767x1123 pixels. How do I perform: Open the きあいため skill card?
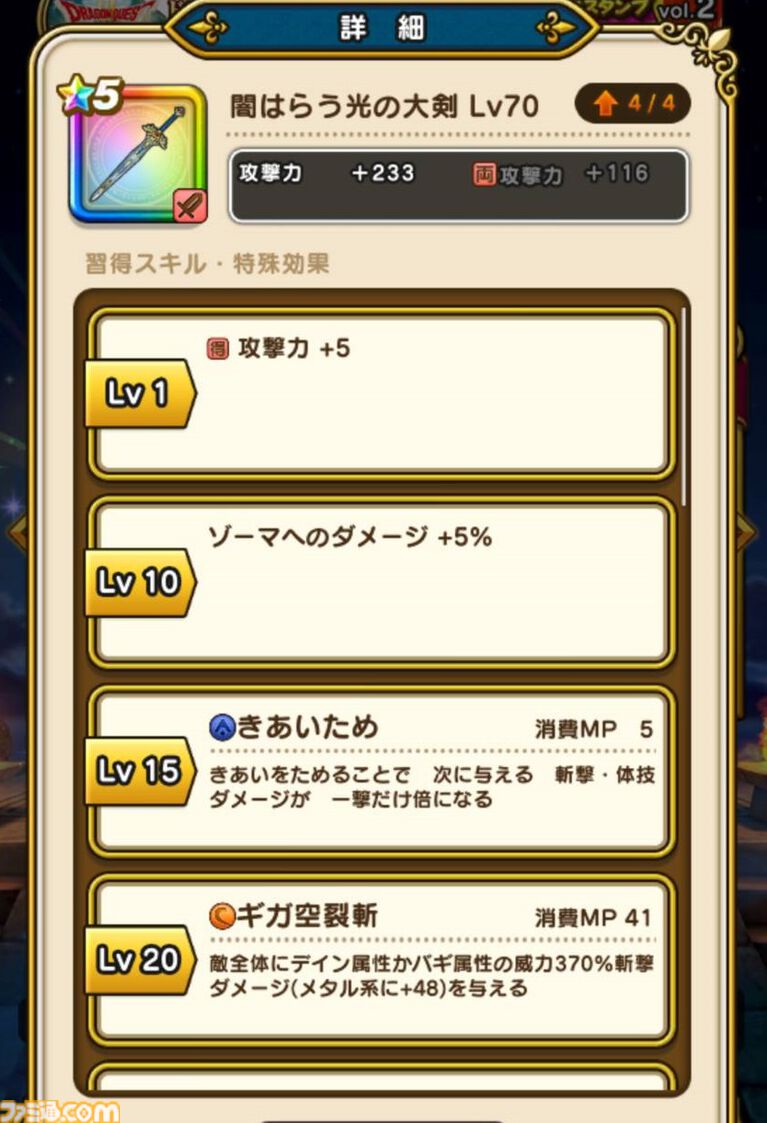380,770
